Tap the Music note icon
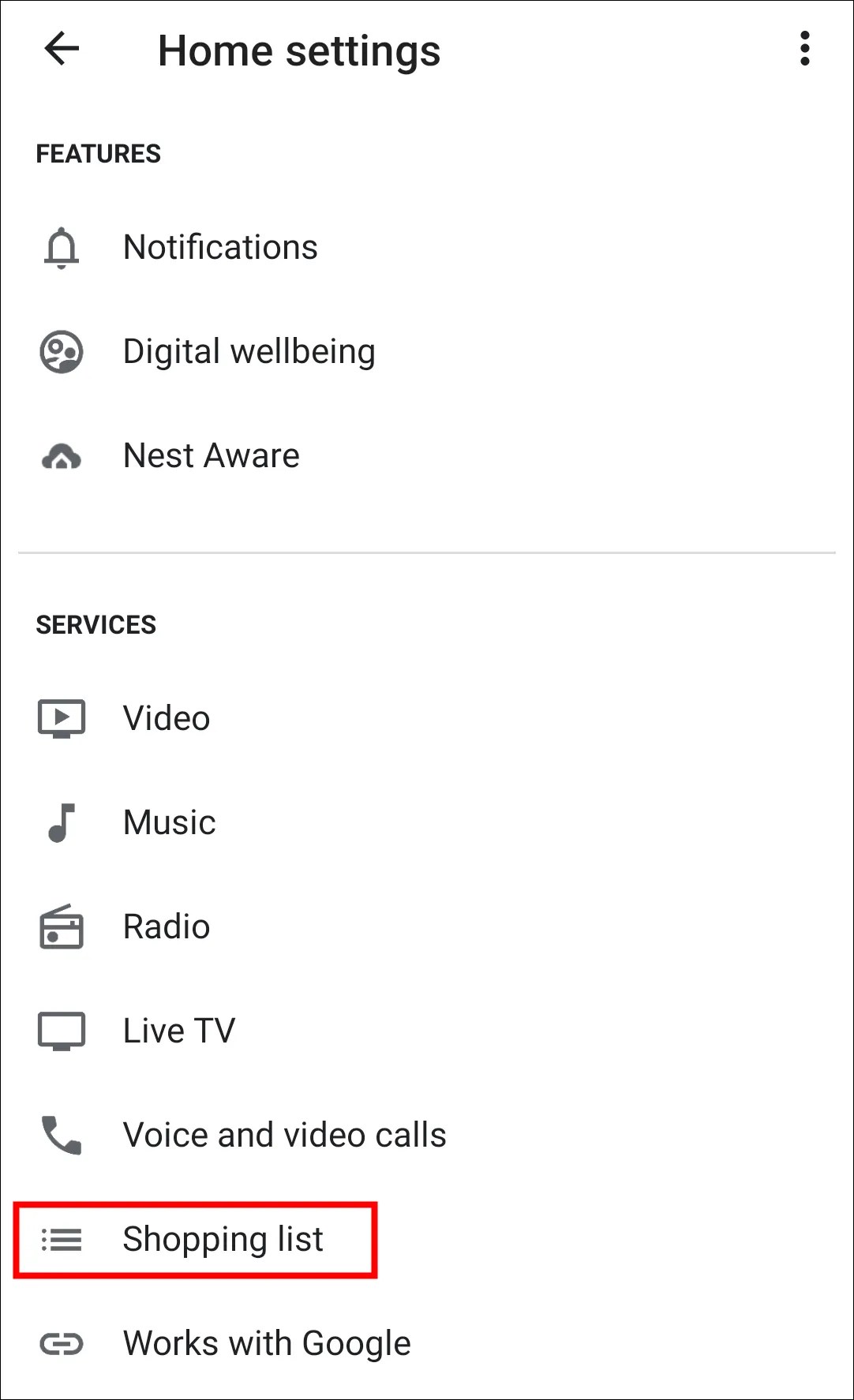The height and width of the screenshot is (1400, 854). click(x=61, y=822)
